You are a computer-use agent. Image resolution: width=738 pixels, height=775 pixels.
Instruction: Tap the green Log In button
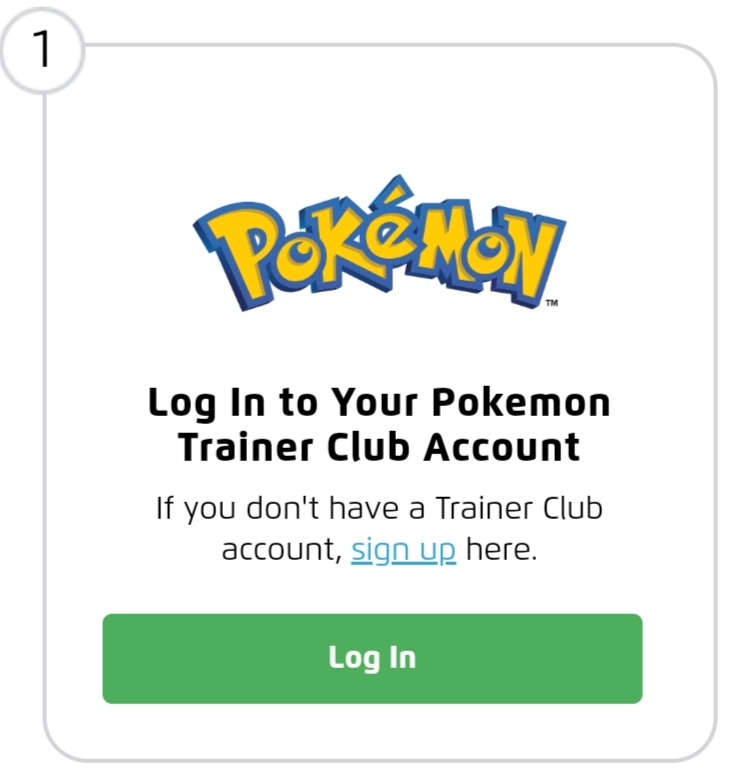[x=372, y=658]
